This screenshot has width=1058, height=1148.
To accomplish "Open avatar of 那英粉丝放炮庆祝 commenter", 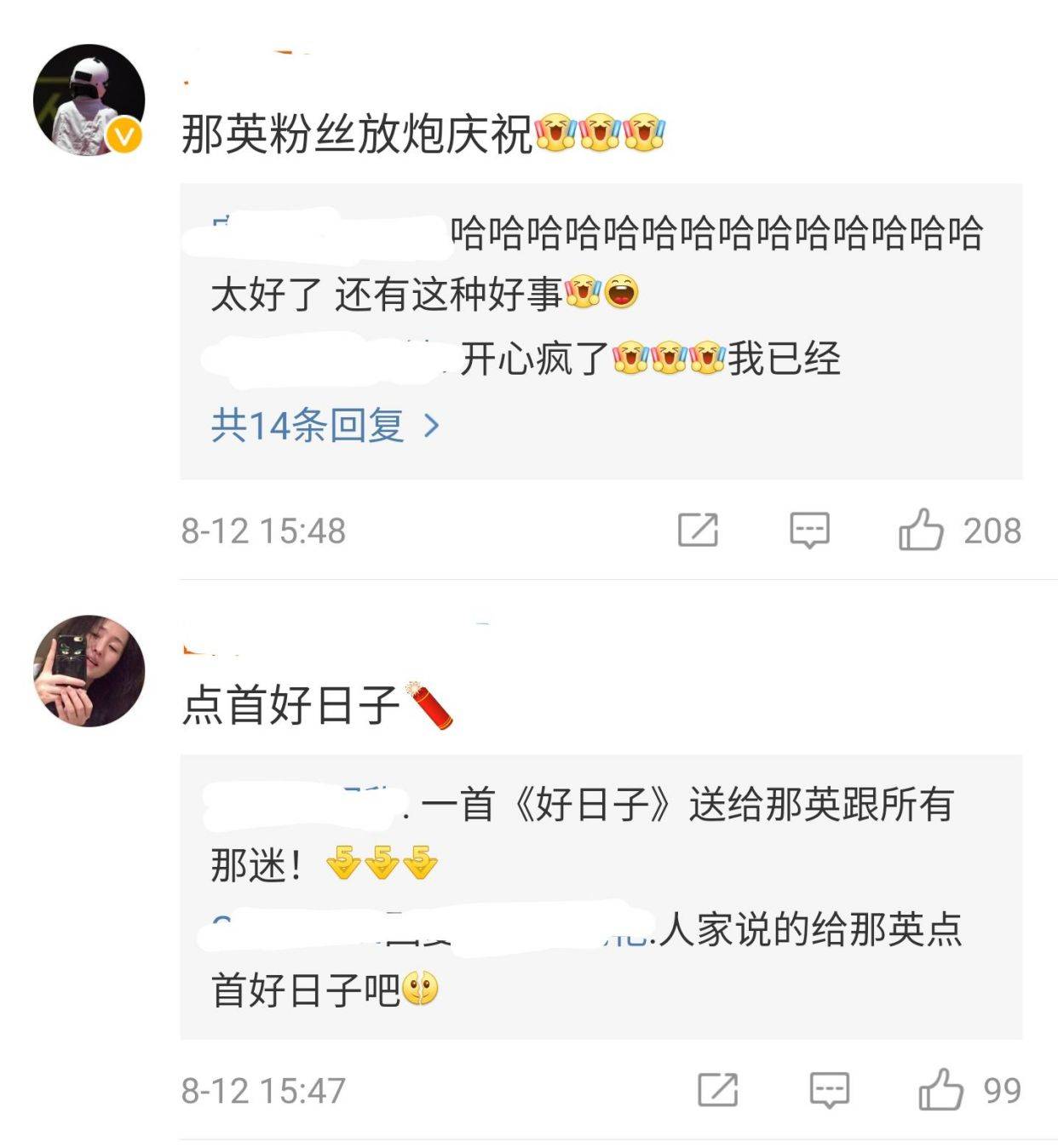I will (89, 100).
